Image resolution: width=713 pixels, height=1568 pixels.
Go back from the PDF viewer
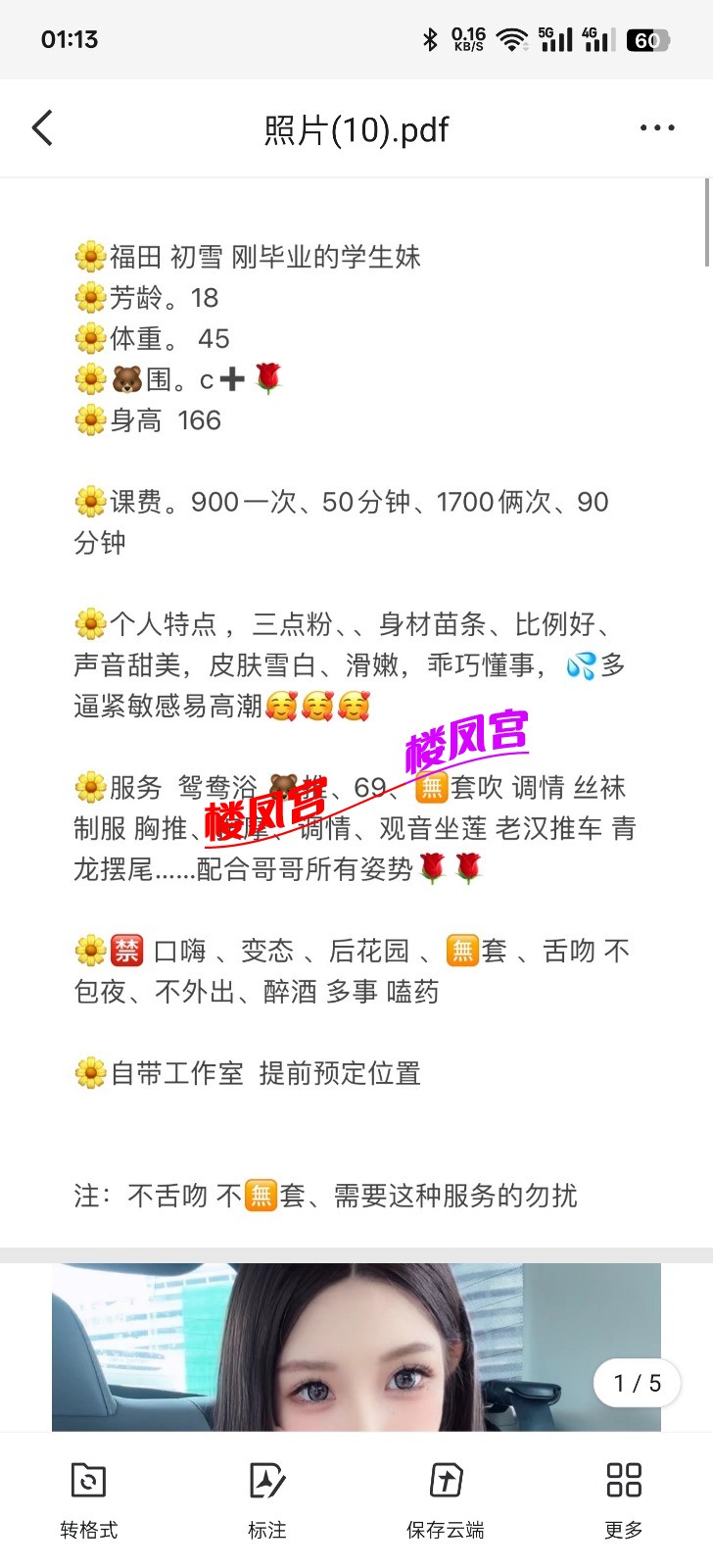coord(43,128)
